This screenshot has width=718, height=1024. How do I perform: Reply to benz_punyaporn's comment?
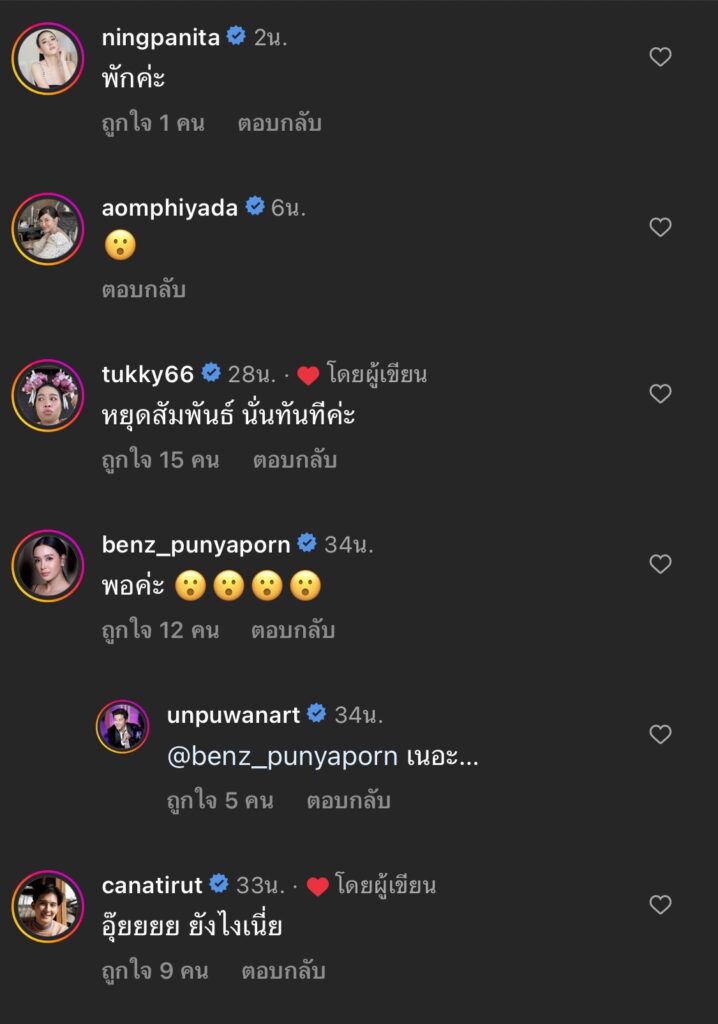click(x=292, y=630)
